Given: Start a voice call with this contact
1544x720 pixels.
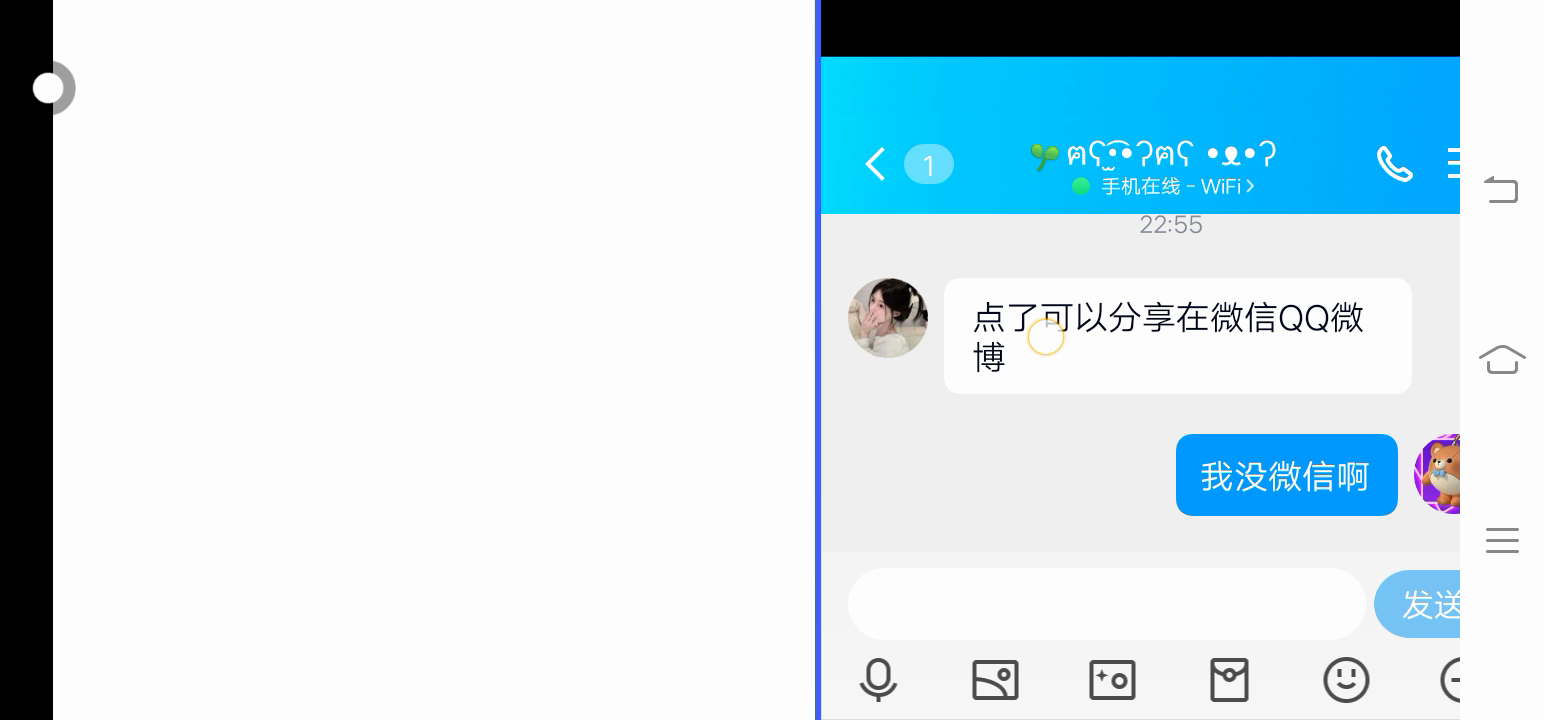Looking at the screenshot, I should 1394,164.
